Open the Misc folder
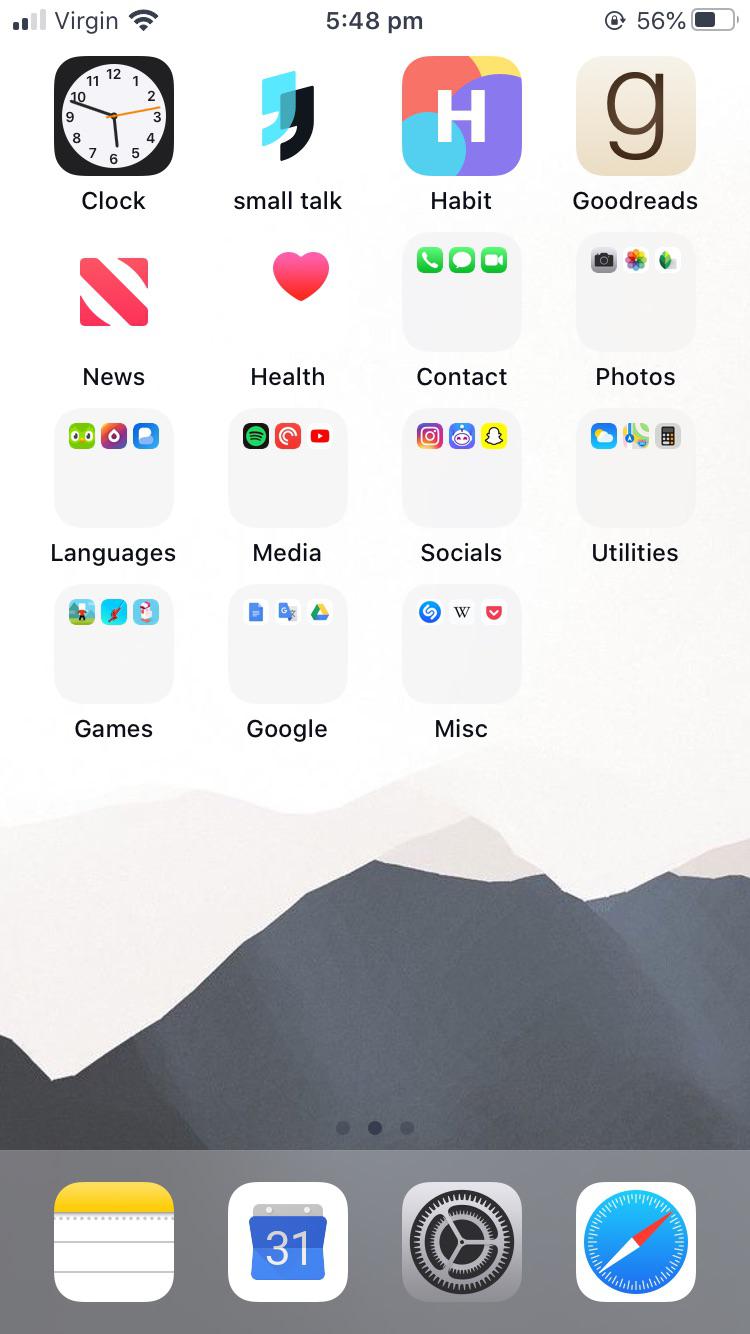The width and height of the screenshot is (750, 1334). [x=461, y=643]
